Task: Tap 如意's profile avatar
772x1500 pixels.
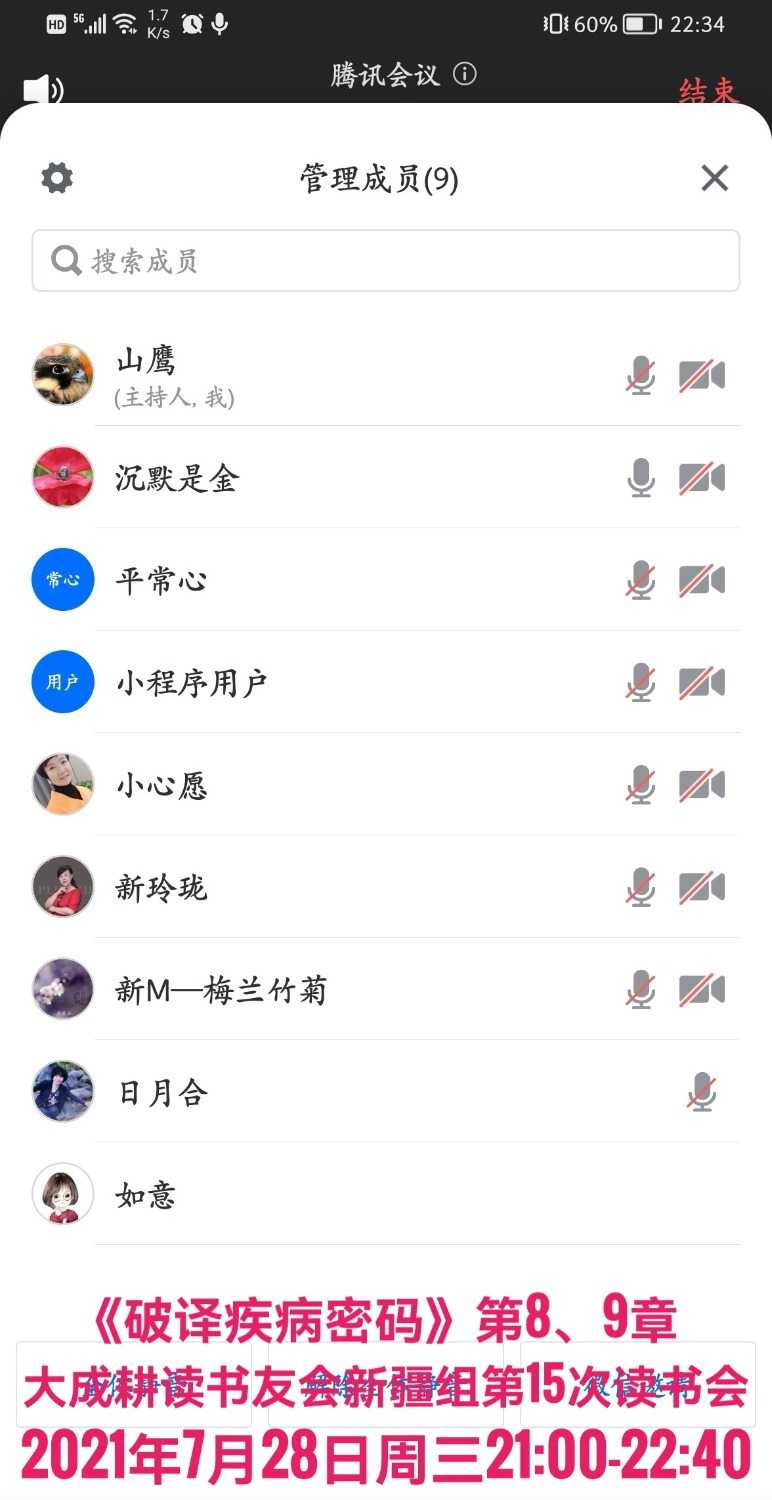Action: click(62, 1193)
